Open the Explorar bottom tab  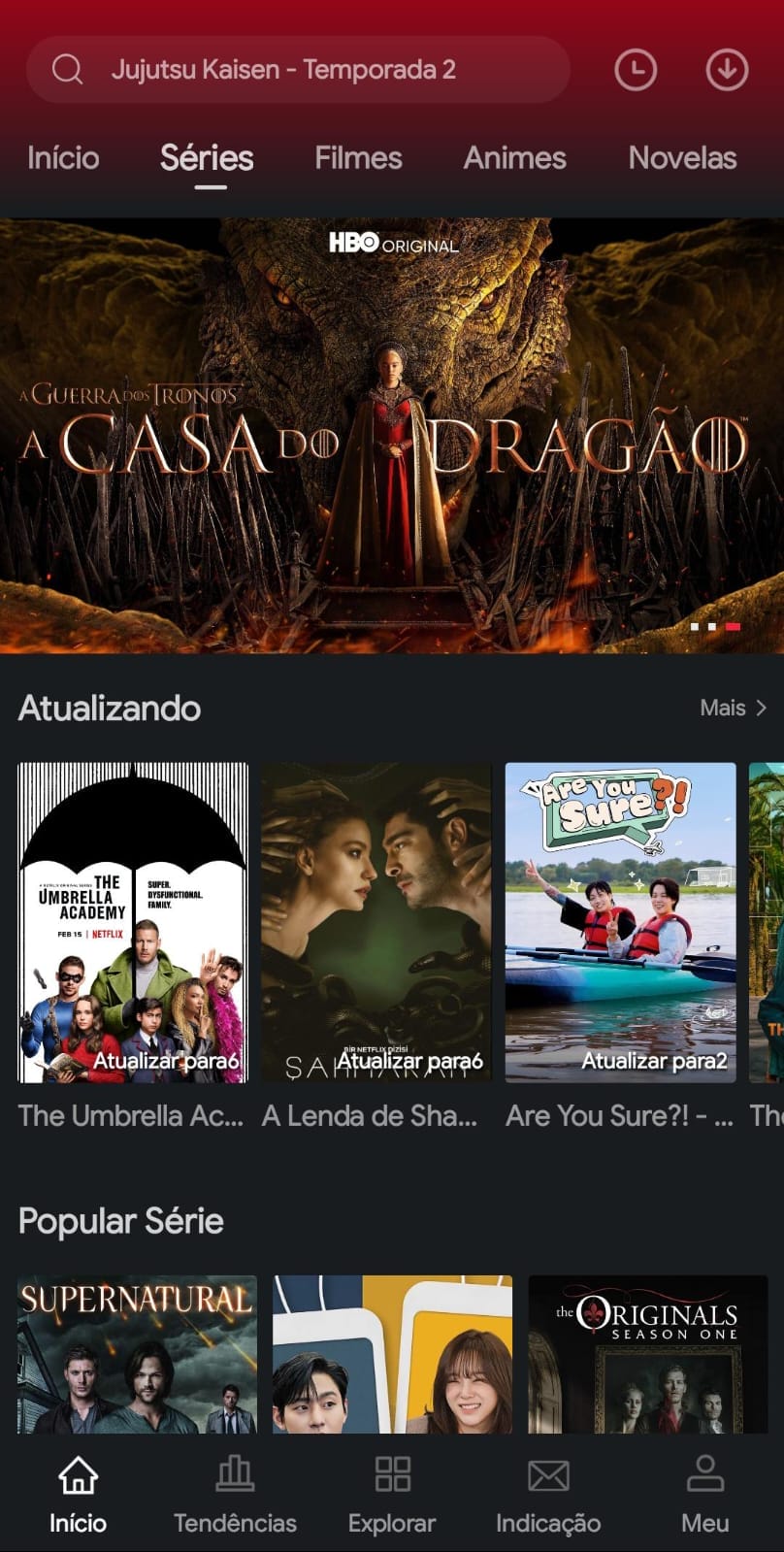pos(392,1495)
